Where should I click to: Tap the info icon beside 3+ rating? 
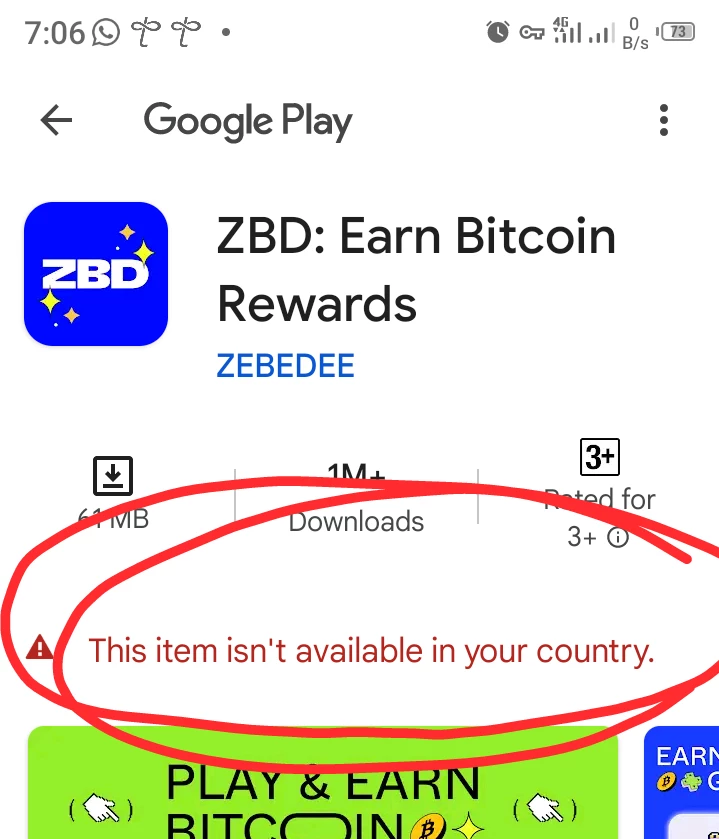[x=618, y=537]
